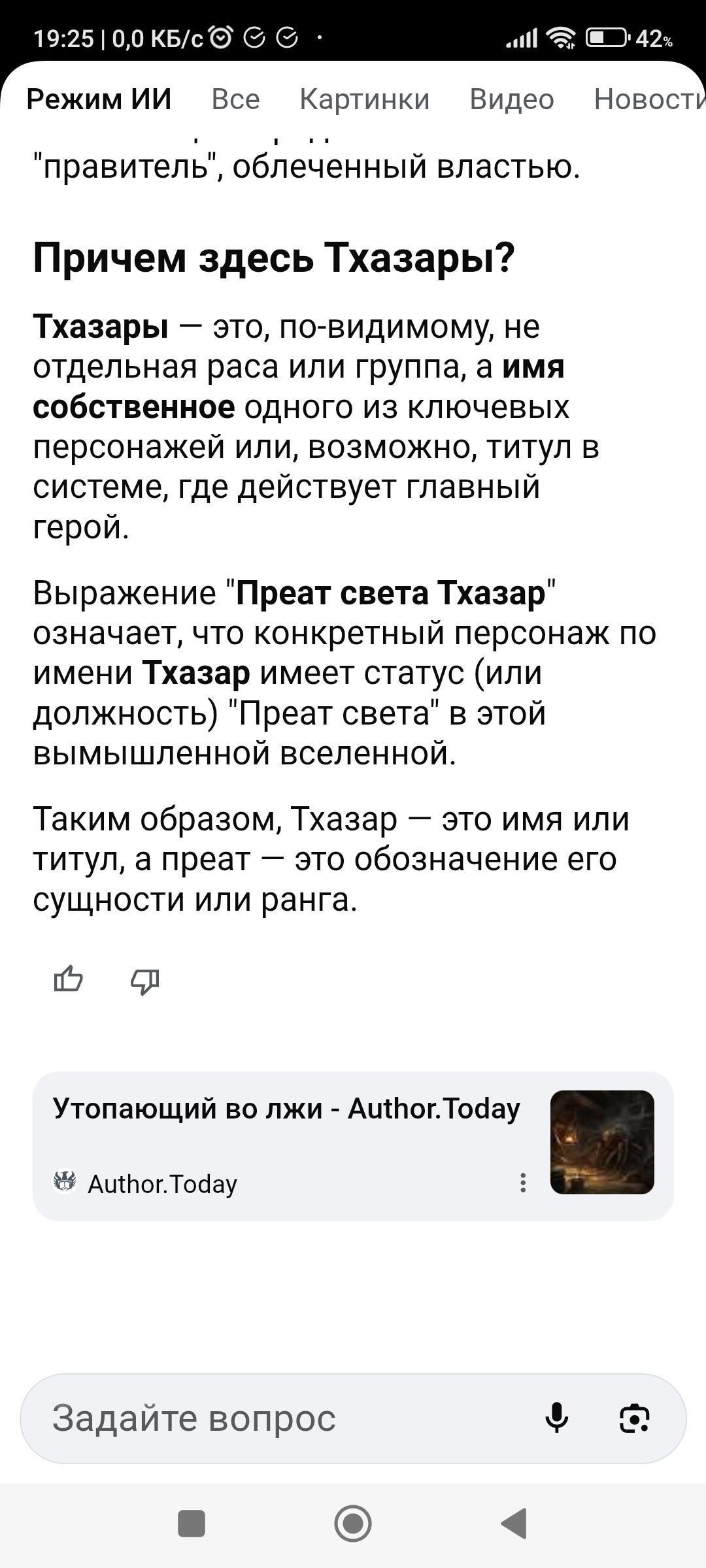Start voice input with the microphone
706x1568 pixels.
556,1418
